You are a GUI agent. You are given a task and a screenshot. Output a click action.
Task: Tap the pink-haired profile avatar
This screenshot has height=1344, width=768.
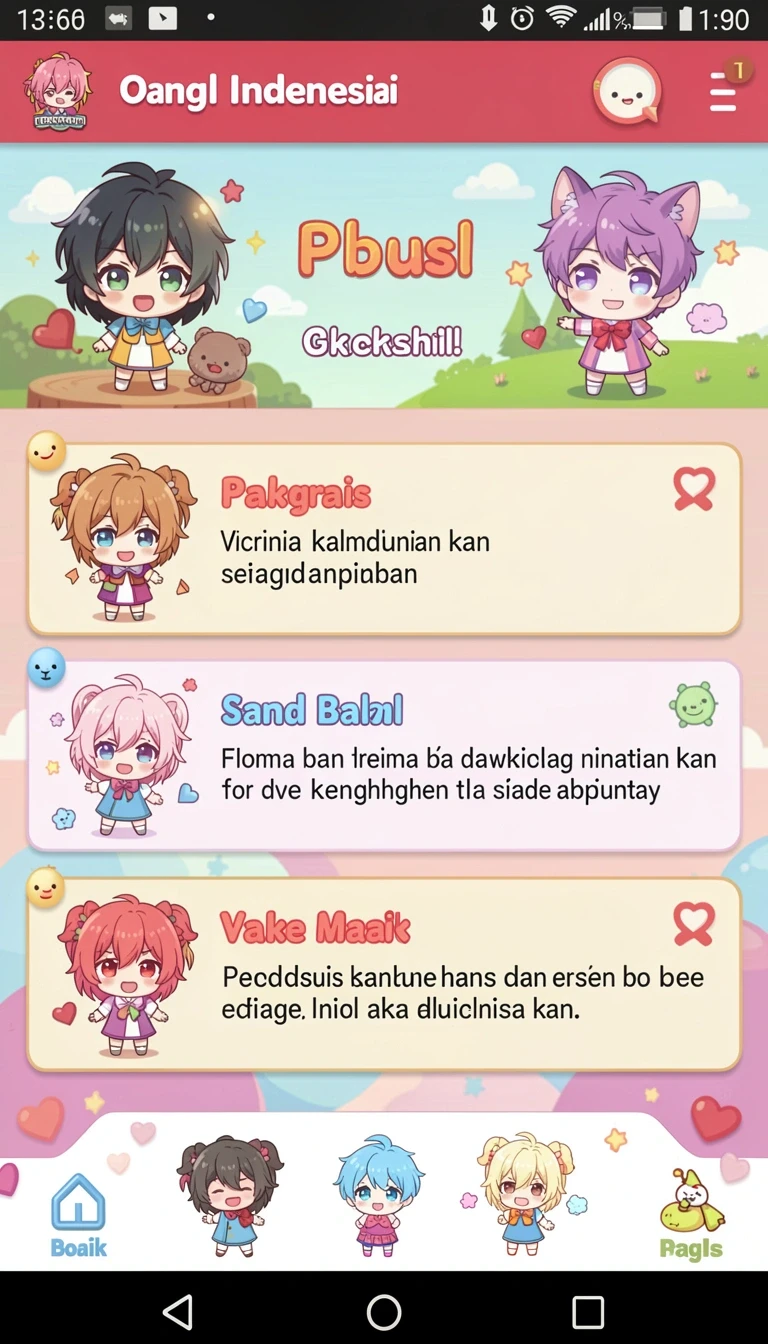pos(57,91)
